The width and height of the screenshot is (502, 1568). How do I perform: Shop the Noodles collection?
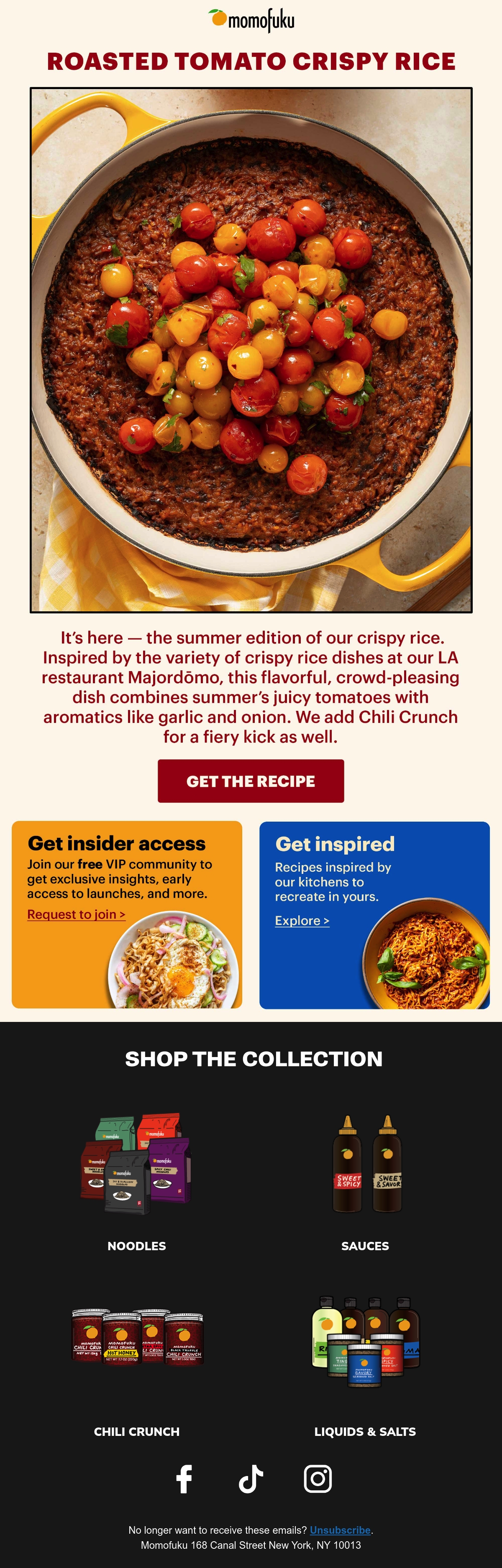136,1181
